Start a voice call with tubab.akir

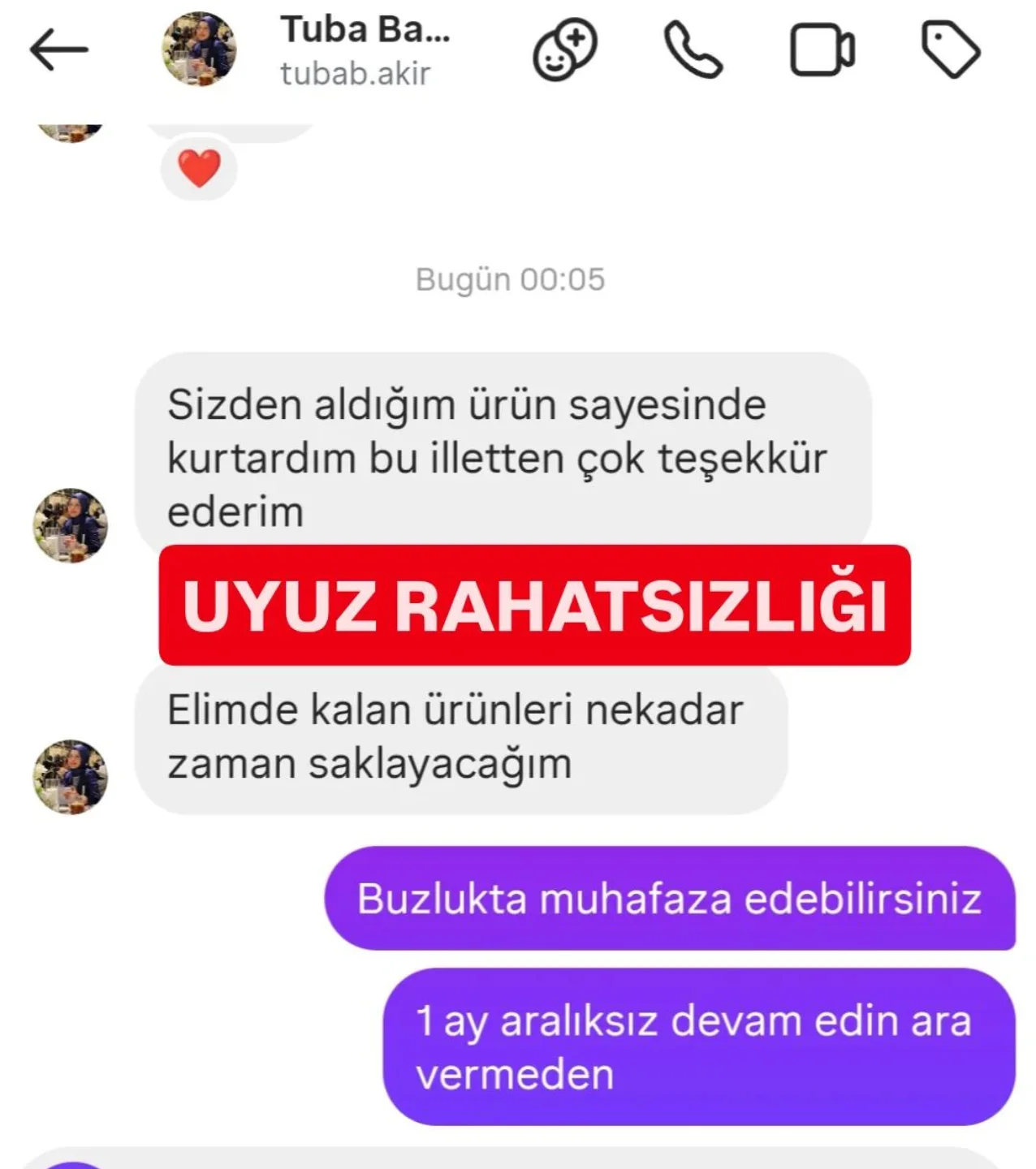[693, 50]
